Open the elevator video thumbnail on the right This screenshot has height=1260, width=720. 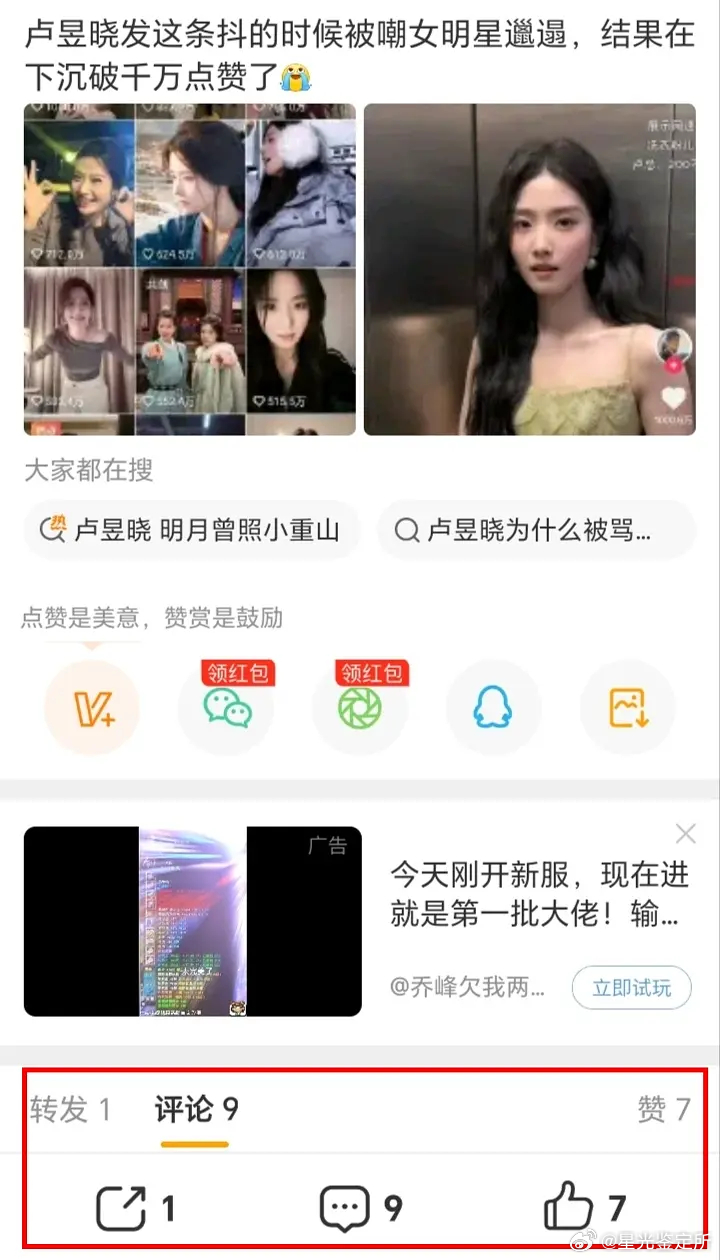pos(531,270)
